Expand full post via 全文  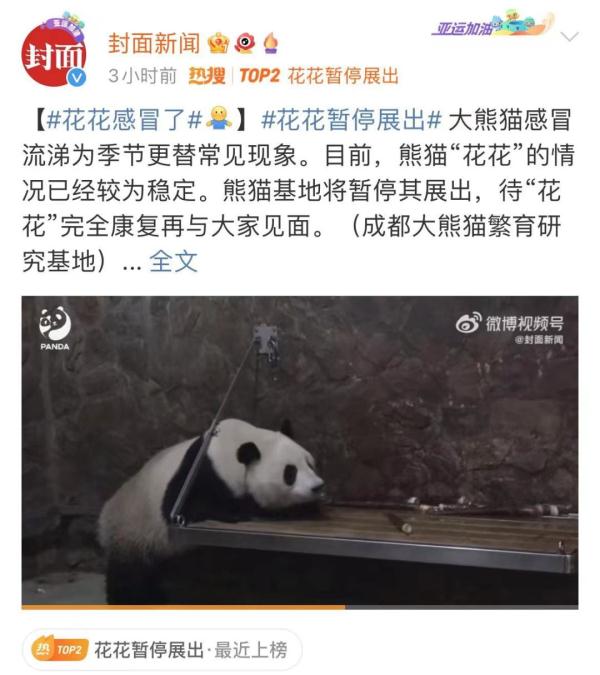[173, 261]
